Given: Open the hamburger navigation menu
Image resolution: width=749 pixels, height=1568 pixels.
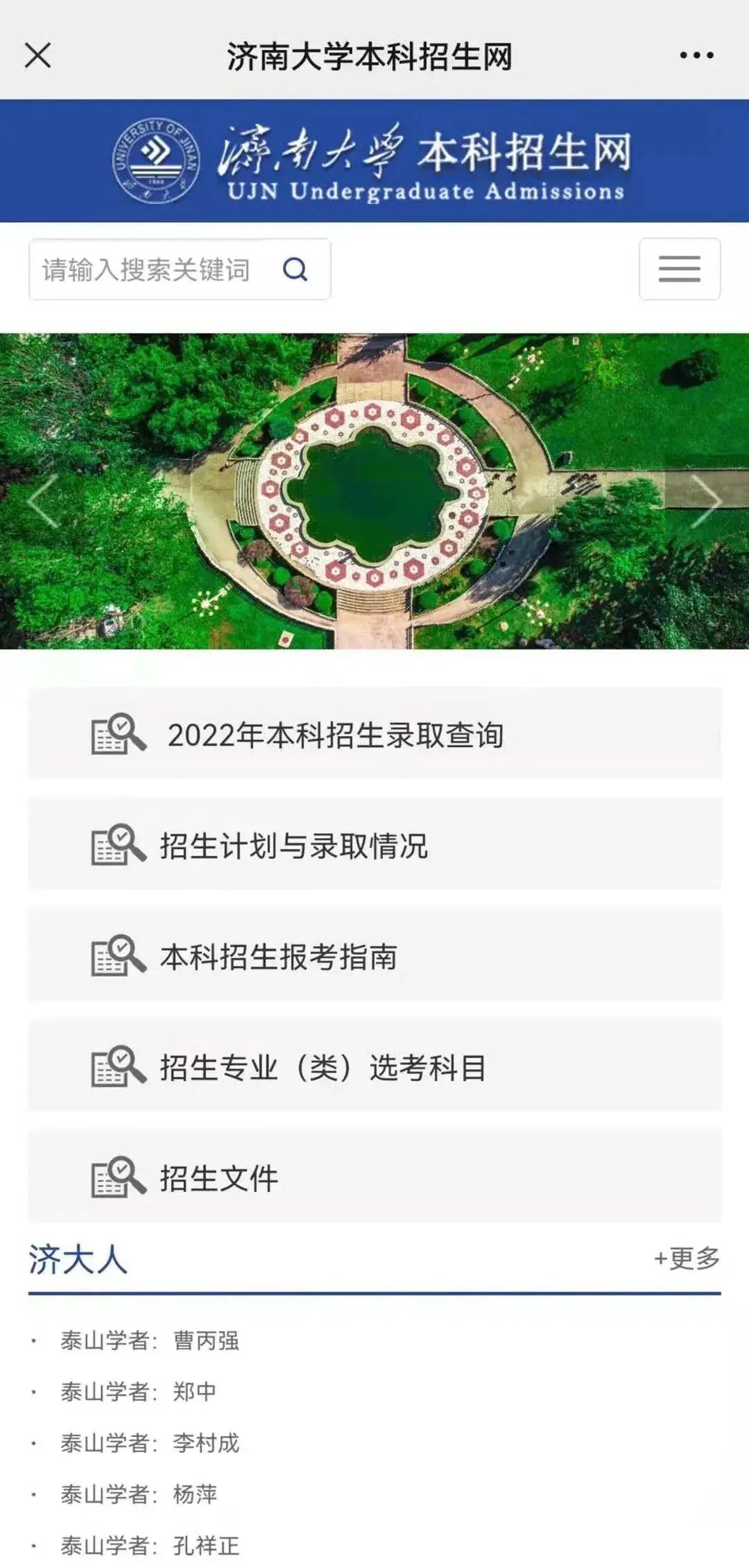Looking at the screenshot, I should (679, 269).
